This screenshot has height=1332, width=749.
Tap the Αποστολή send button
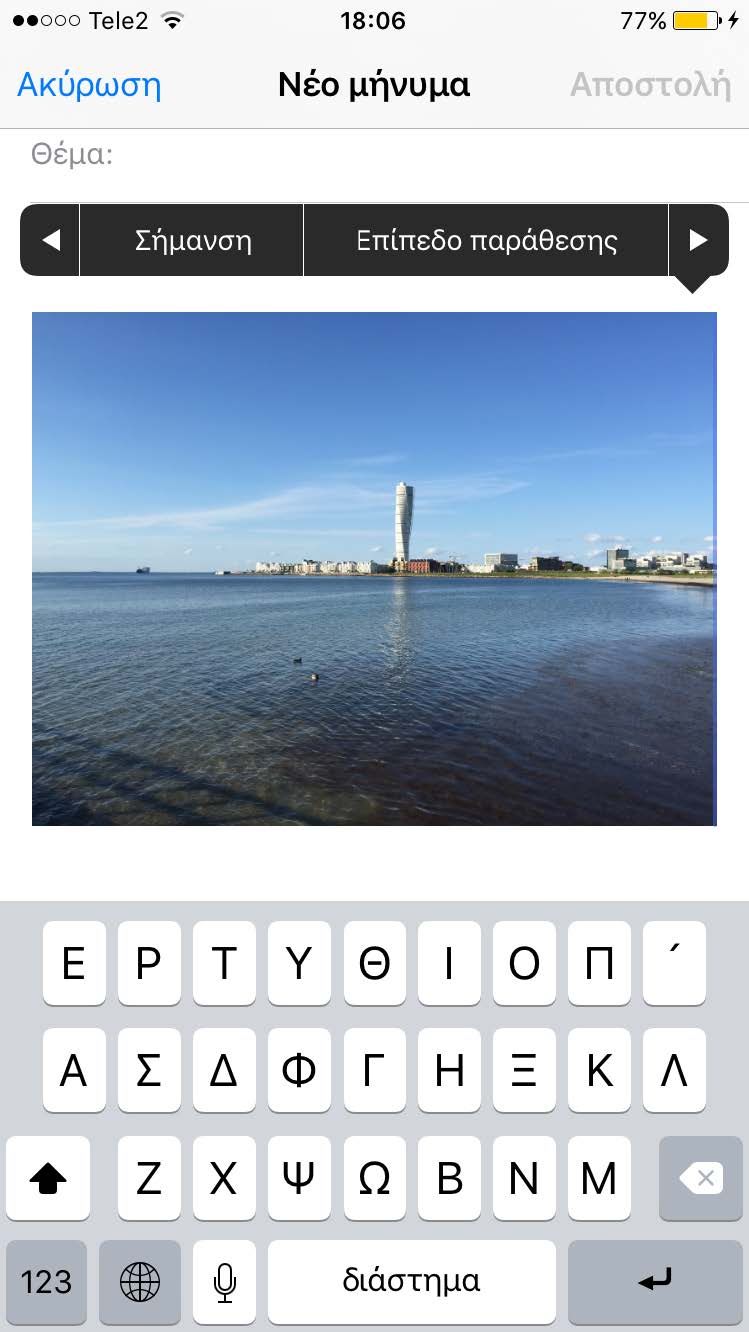tap(650, 85)
